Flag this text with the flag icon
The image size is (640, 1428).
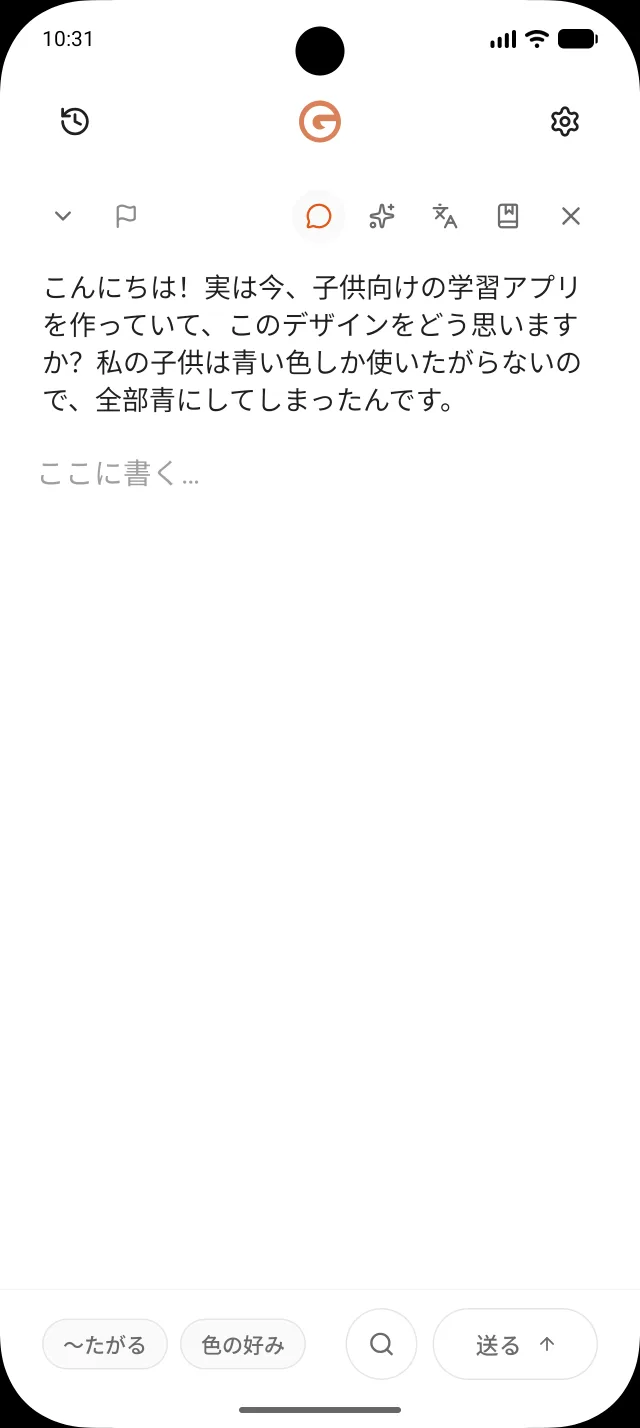tap(126, 216)
